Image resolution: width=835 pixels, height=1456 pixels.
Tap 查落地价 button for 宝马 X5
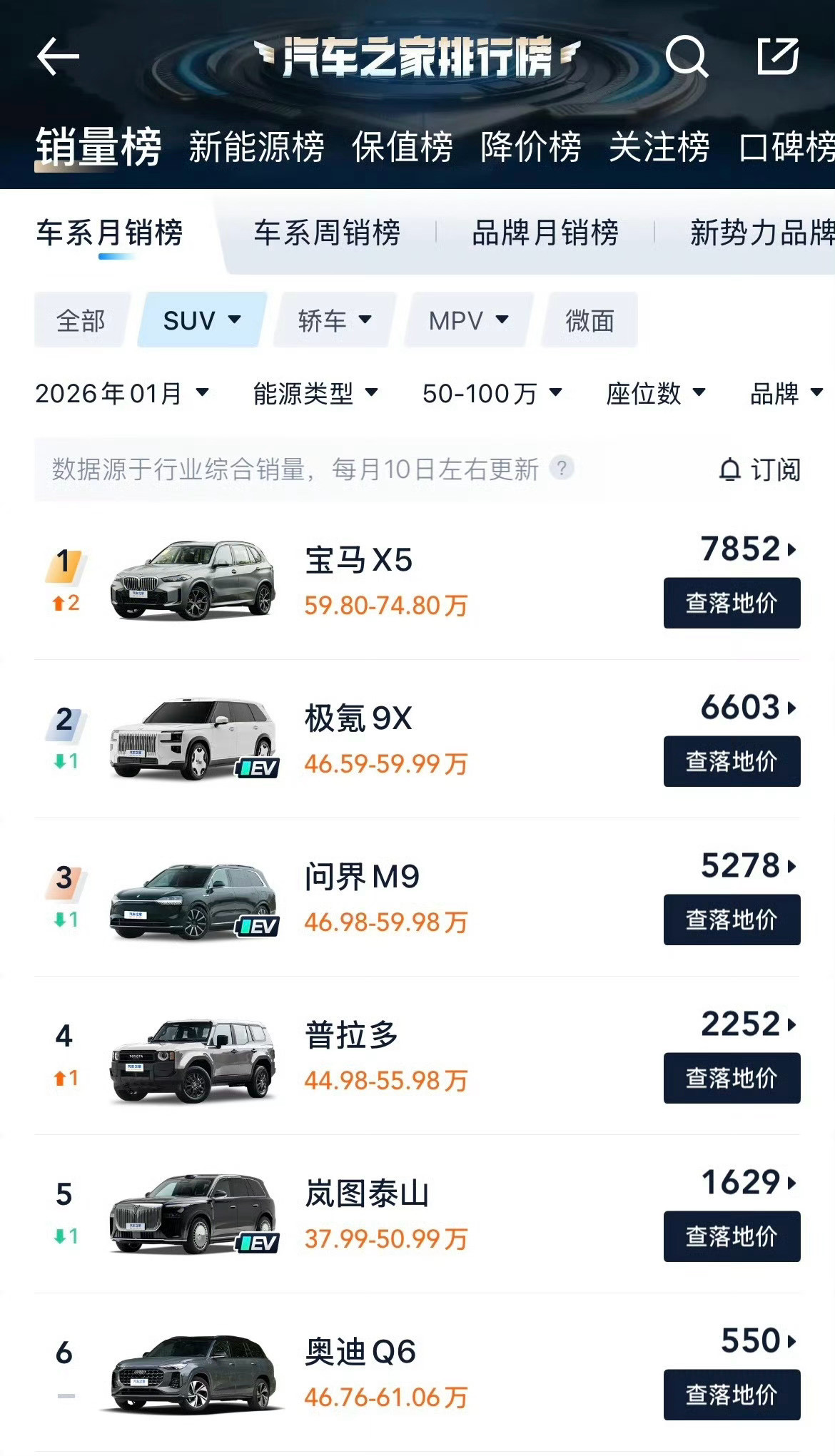pos(731,601)
